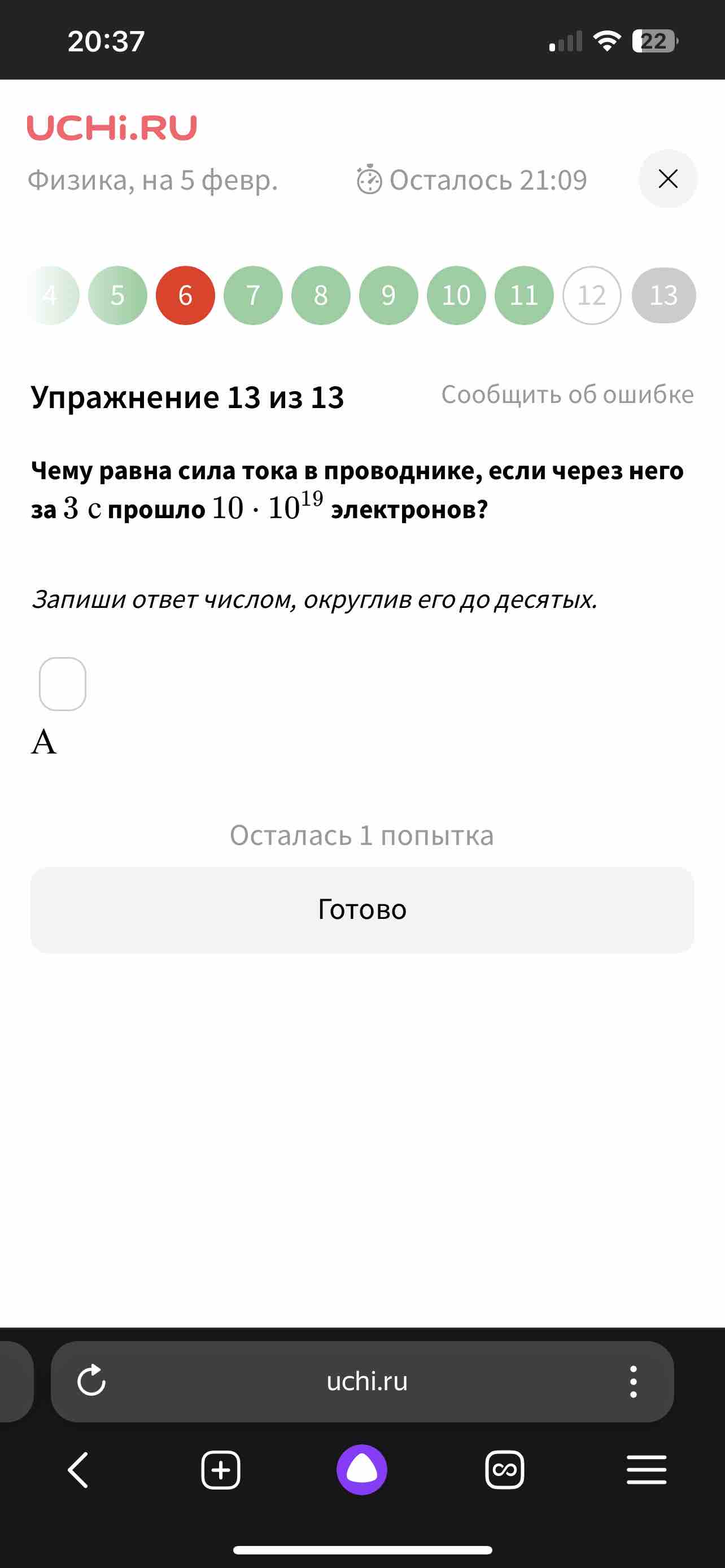Open failed exercise 6
725x1568 pixels.
point(186,295)
